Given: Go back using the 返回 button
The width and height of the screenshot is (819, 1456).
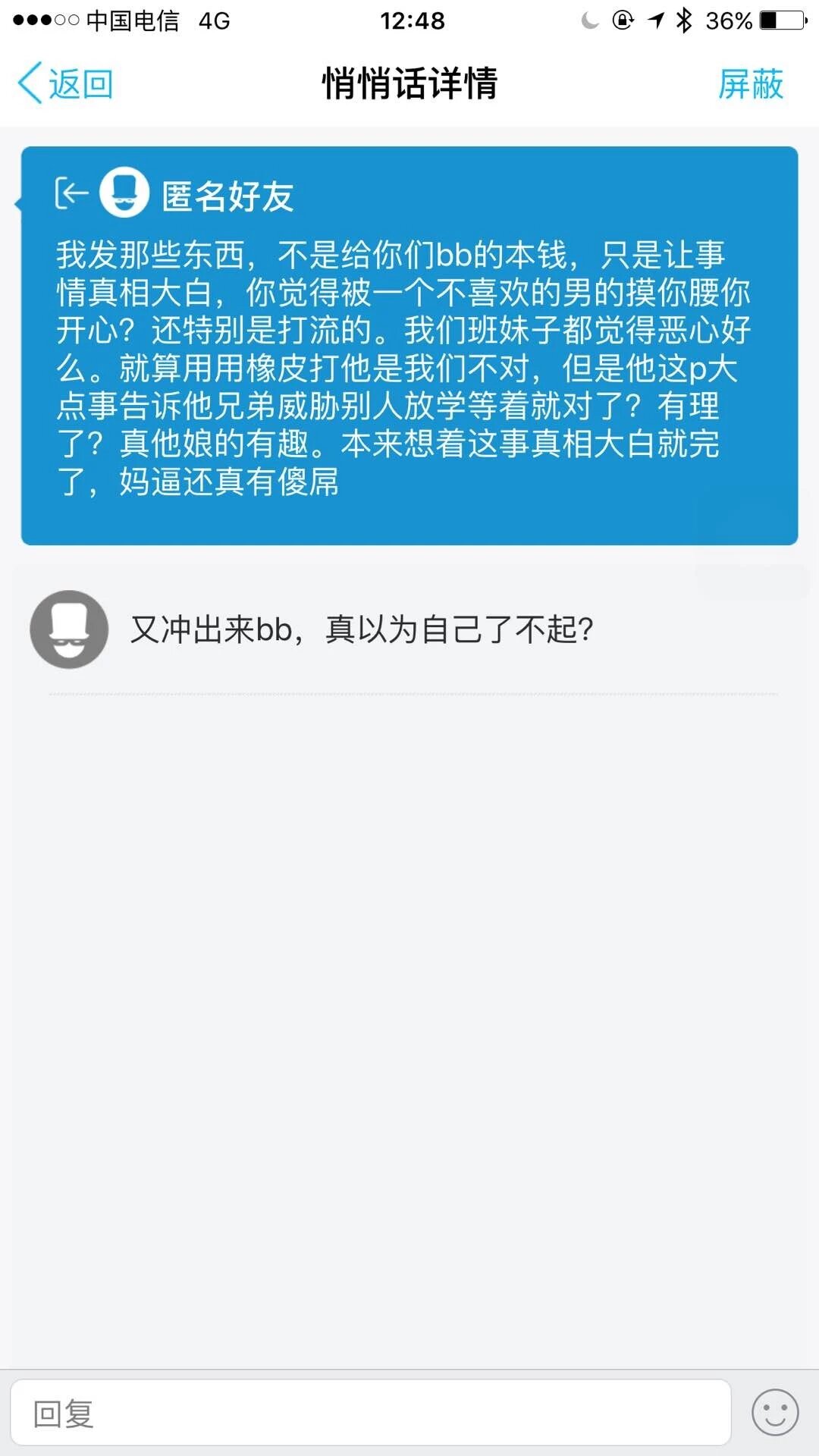Looking at the screenshot, I should (65, 83).
